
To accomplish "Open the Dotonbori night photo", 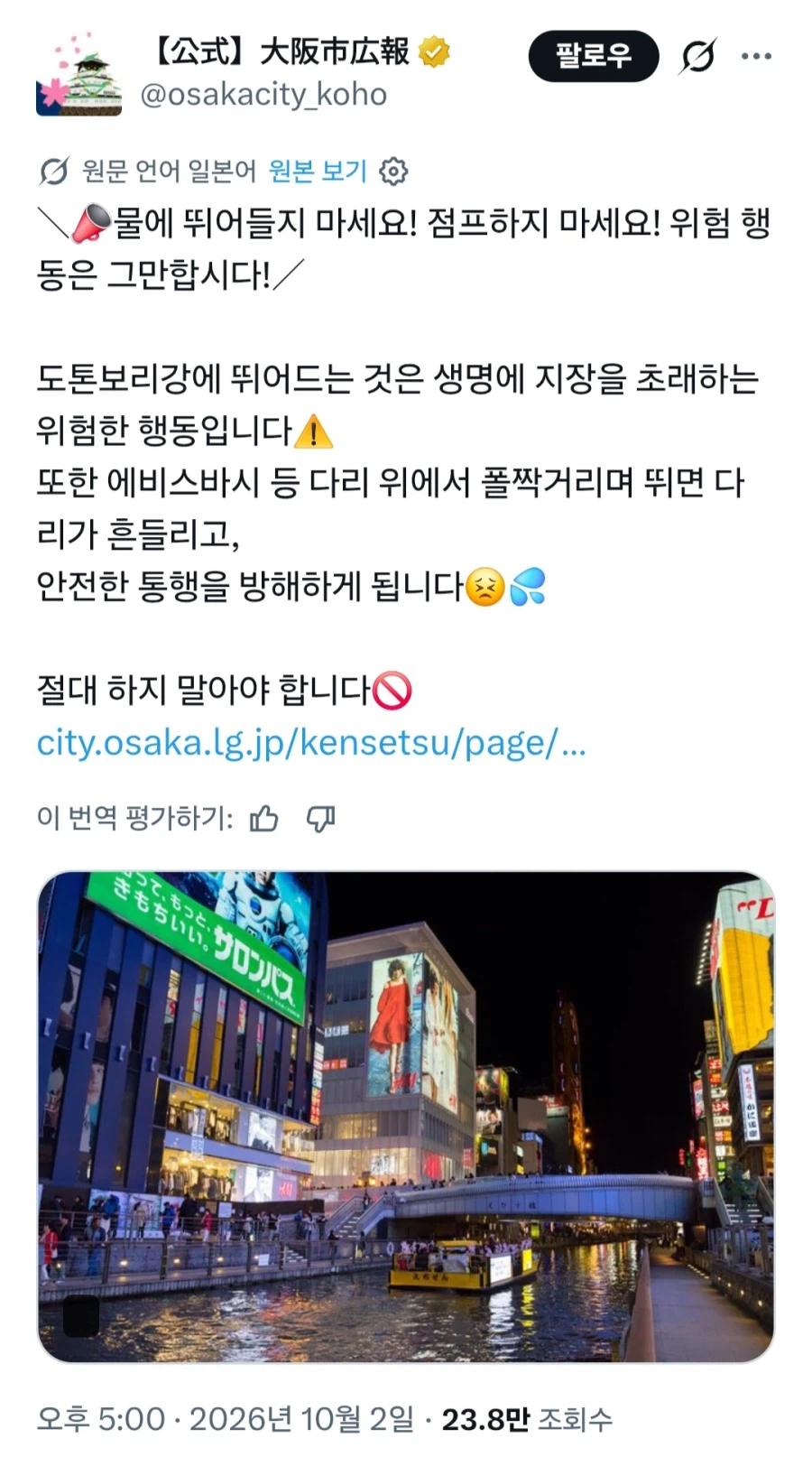I will point(406,1117).
